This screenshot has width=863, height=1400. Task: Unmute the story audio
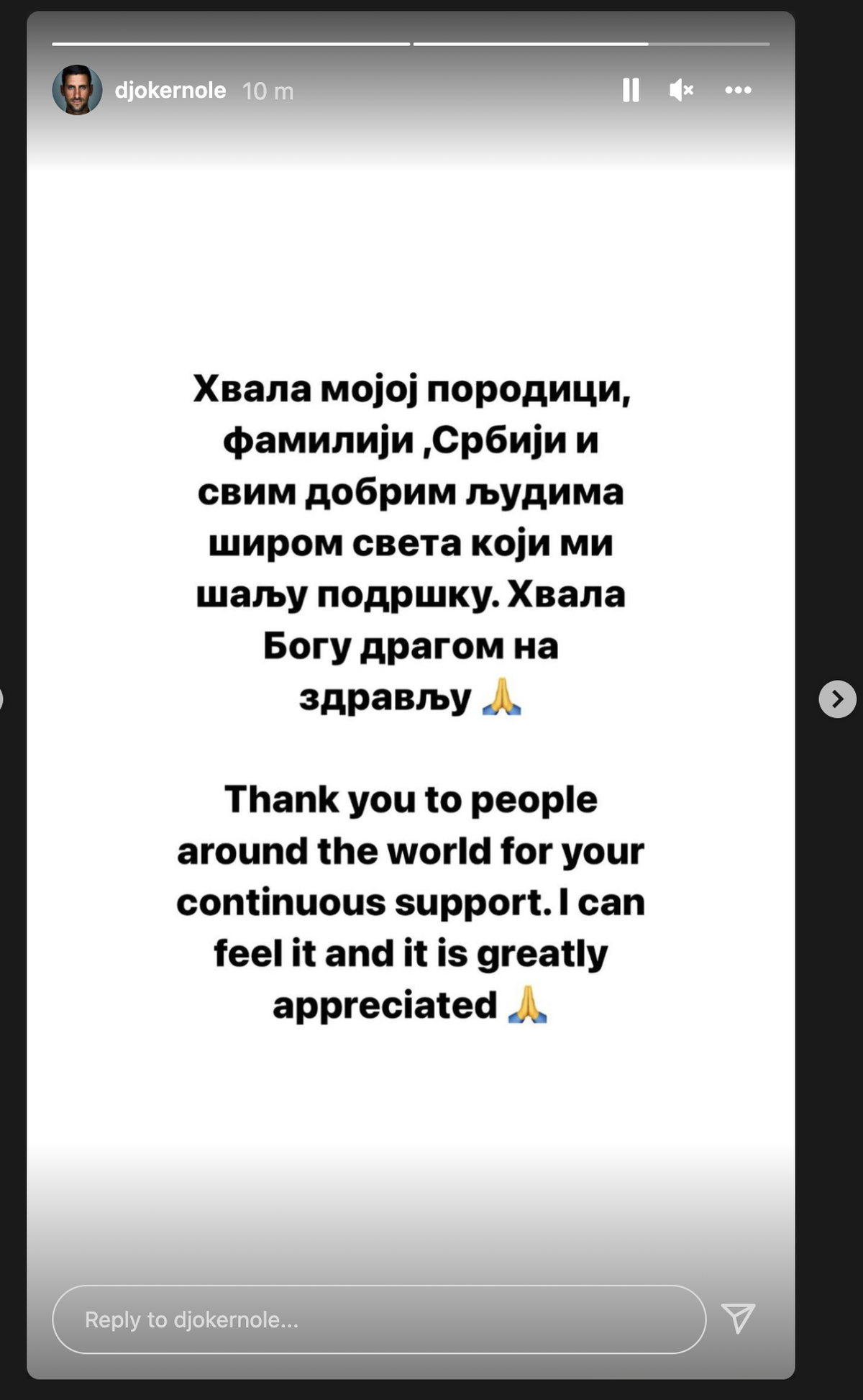click(x=681, y=90)
